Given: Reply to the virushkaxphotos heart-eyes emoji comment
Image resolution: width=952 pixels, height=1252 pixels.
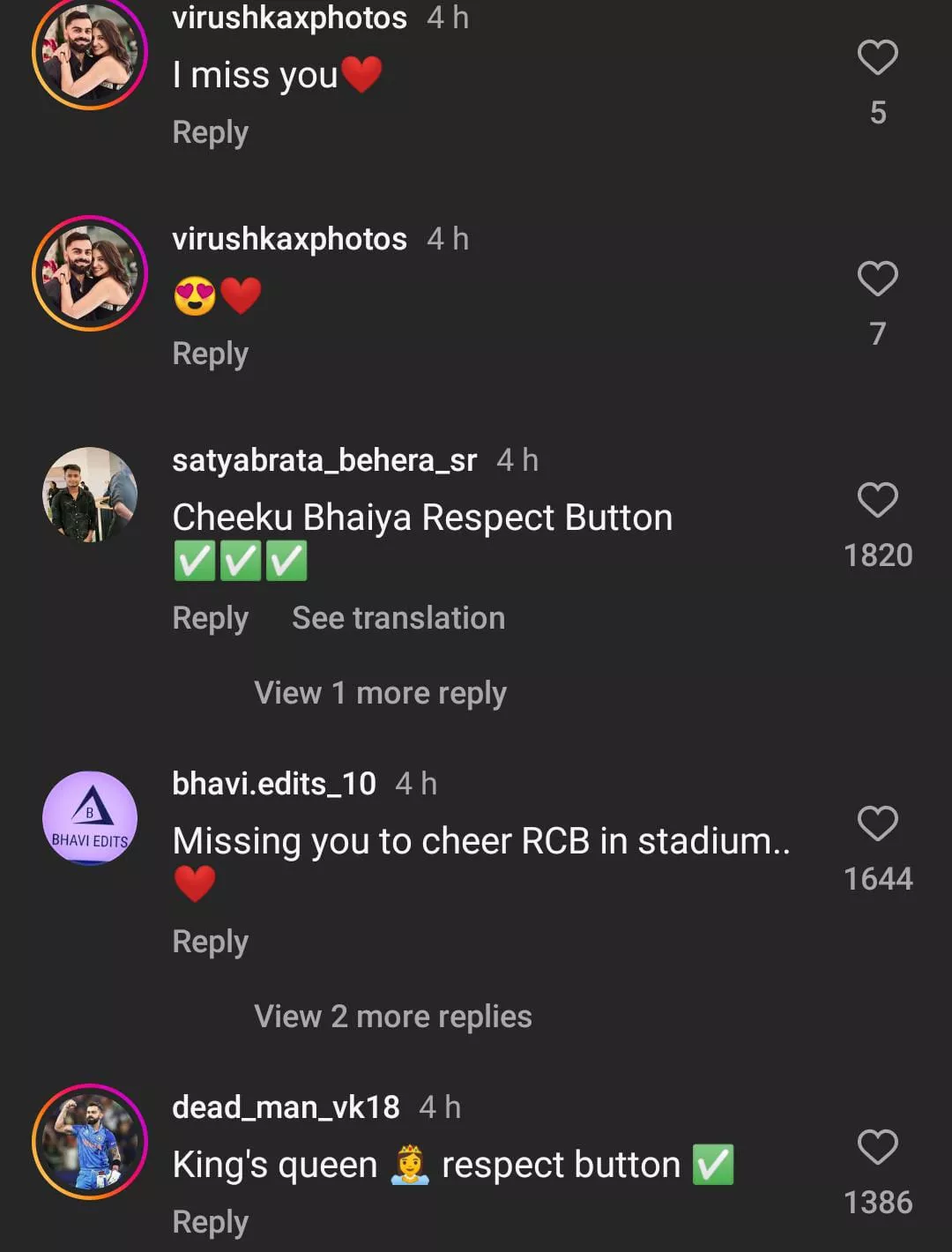Looking at the screenshot, I should [x=210, y=354].
